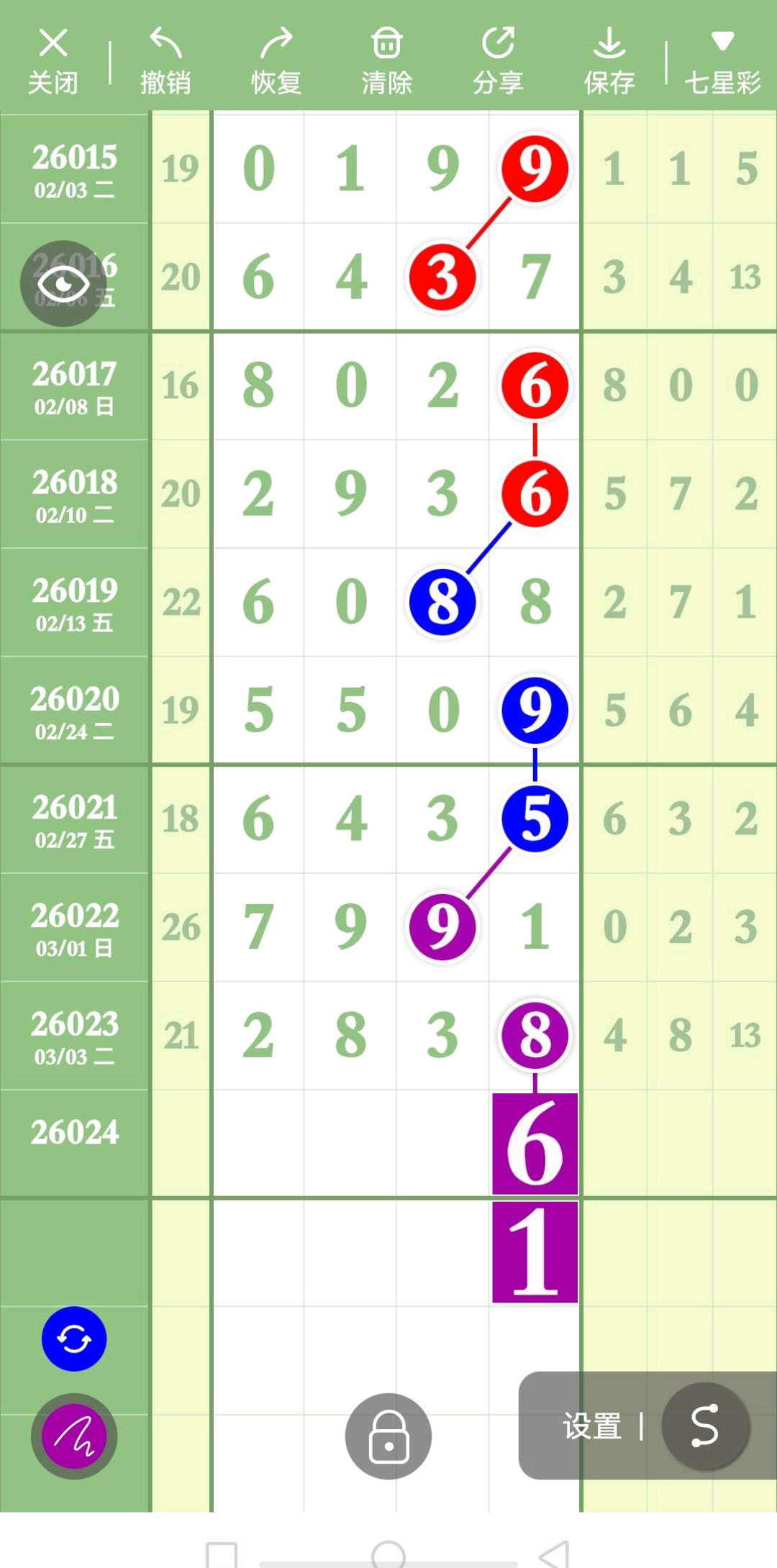Tap the system back triangle
Image resolution: width=777 pixels, height=1568 pixels.
click(555, 1554)
